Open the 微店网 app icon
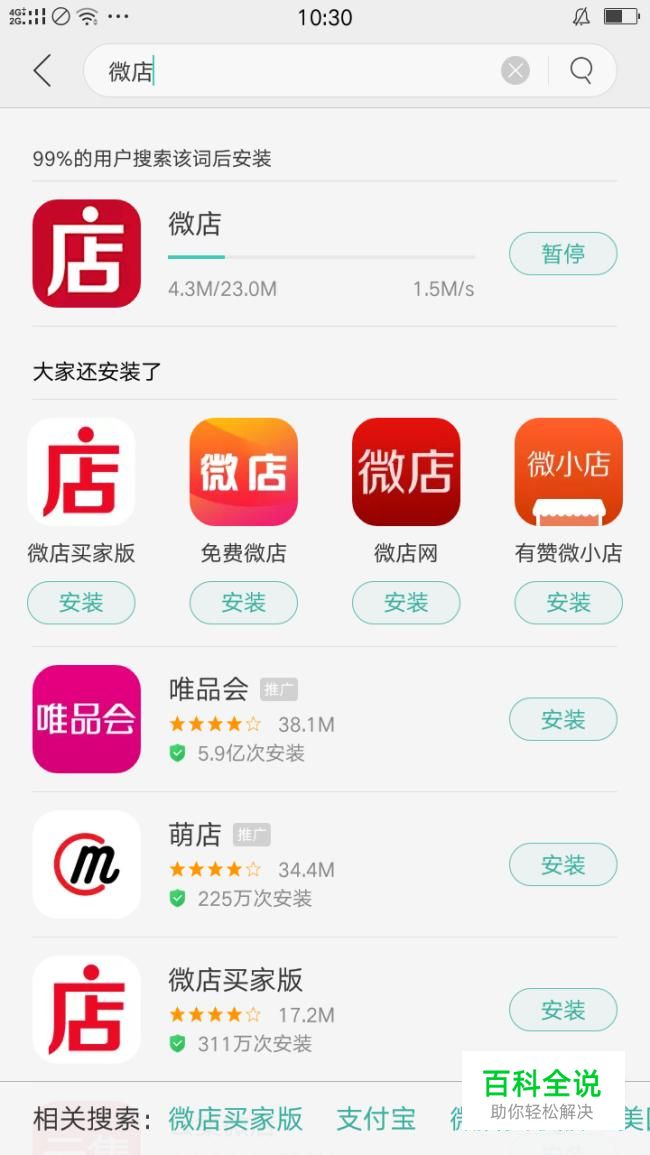Viewport: 650px width, 1155px height. tap(406, 472)
